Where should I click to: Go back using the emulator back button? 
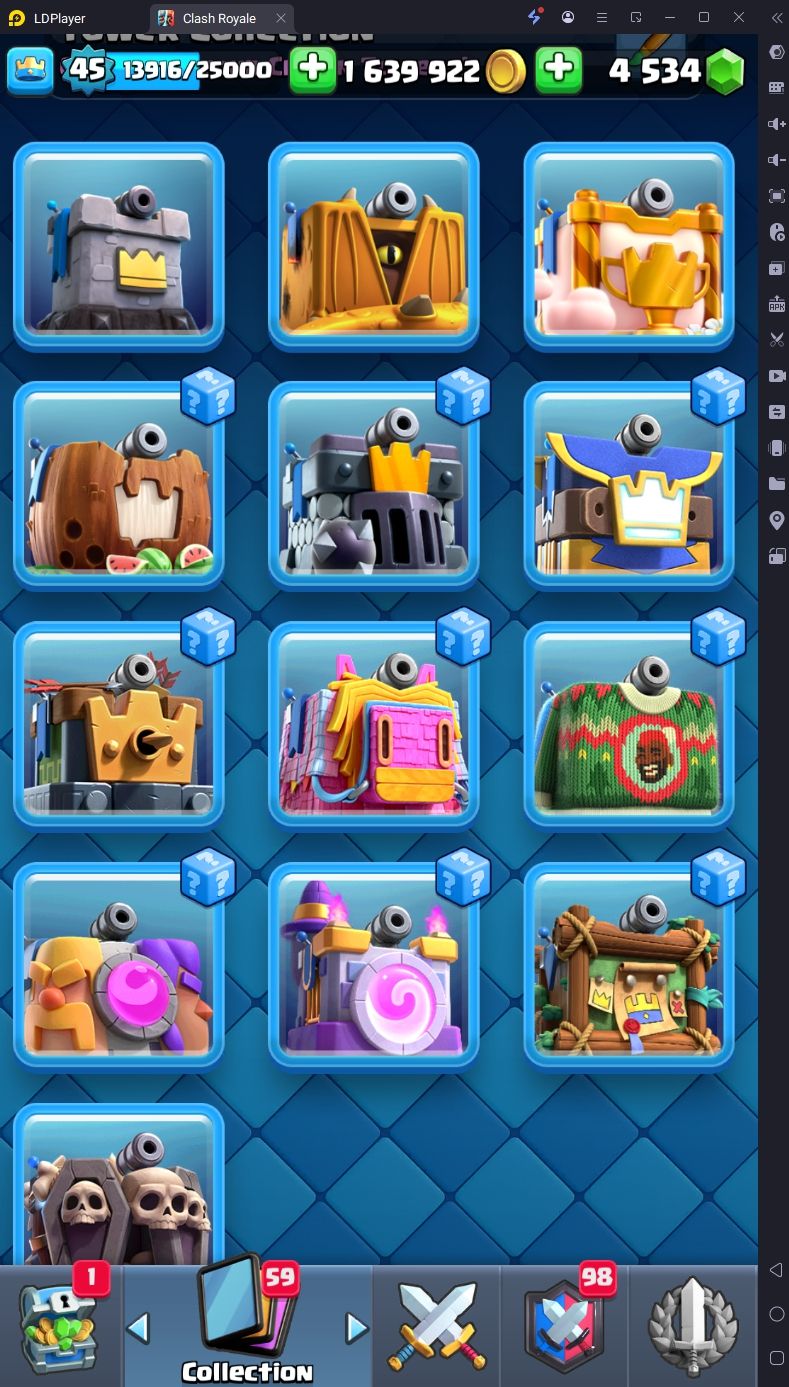click(x=776, y=1270)
